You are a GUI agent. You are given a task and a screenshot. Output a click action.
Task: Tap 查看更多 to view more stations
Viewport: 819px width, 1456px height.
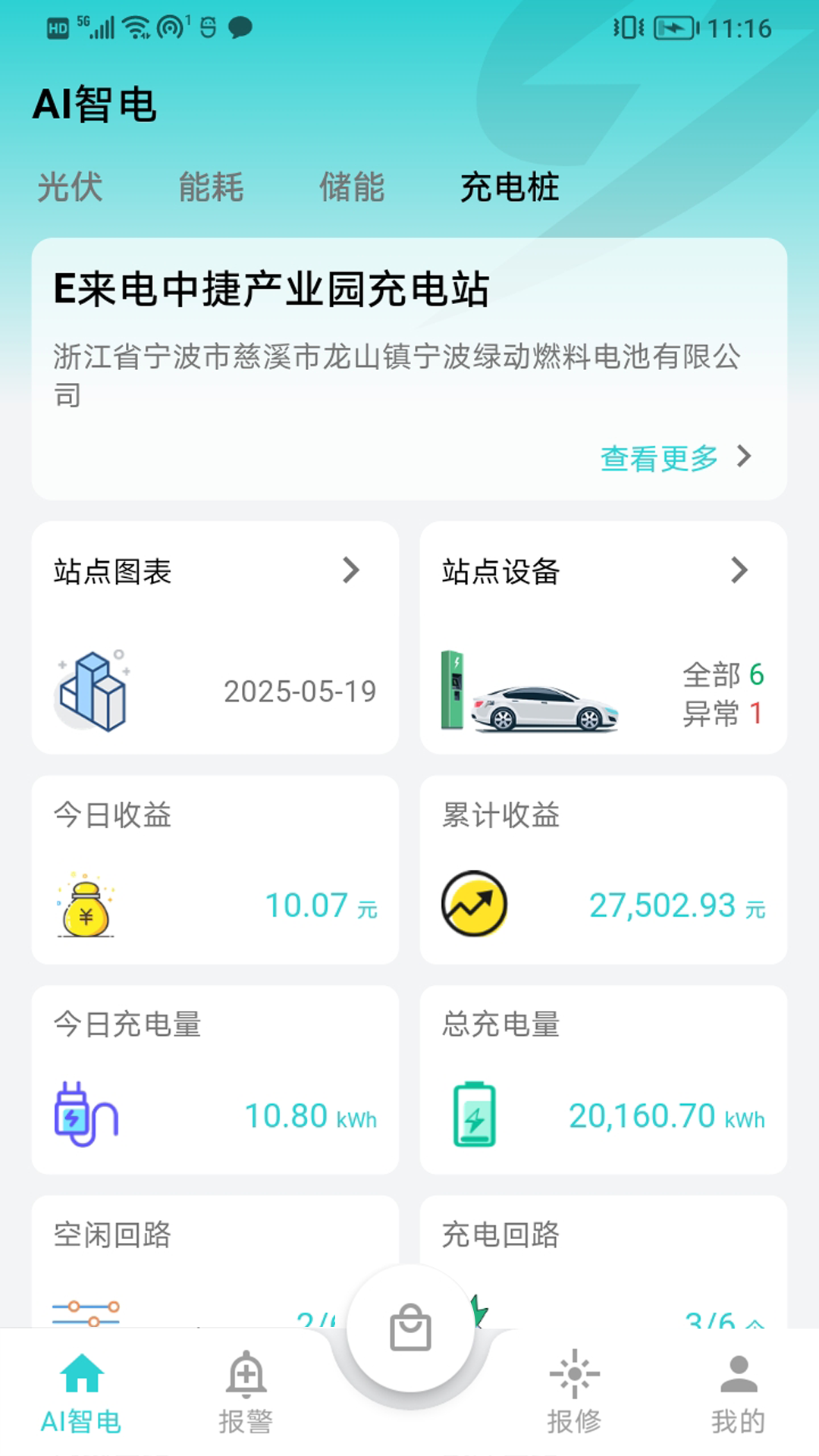pos(674,458)
